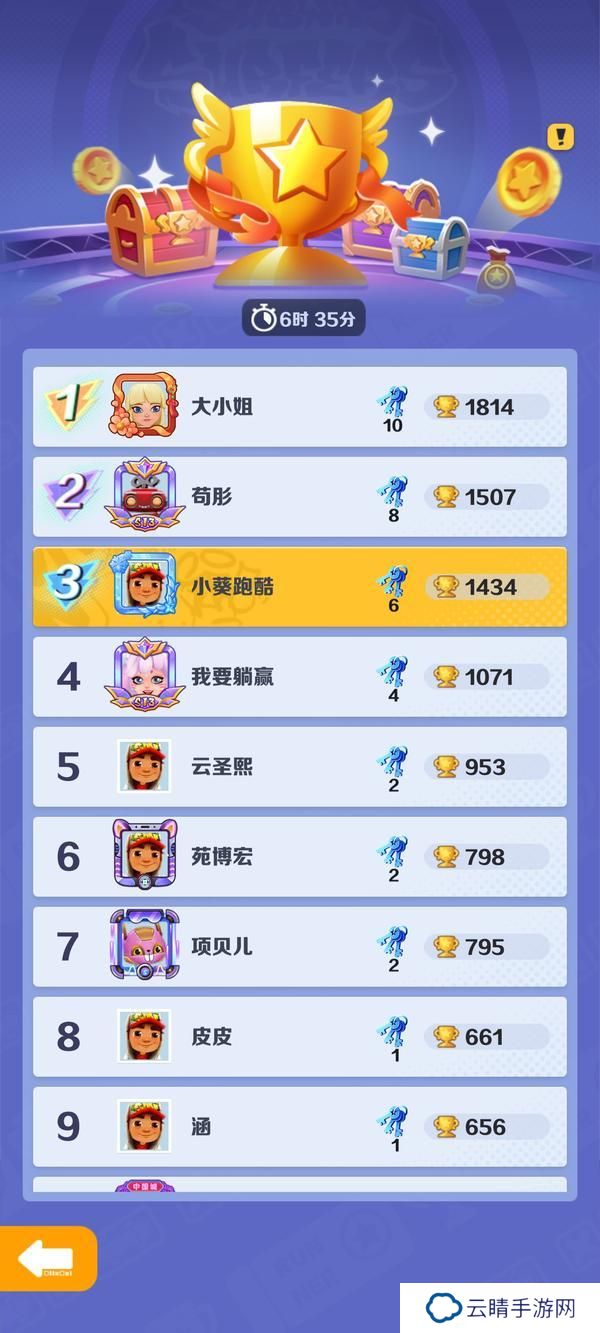Tap the orange back arrow button
Viewport: 600px width, 1333px height.
pos(47,1258)
